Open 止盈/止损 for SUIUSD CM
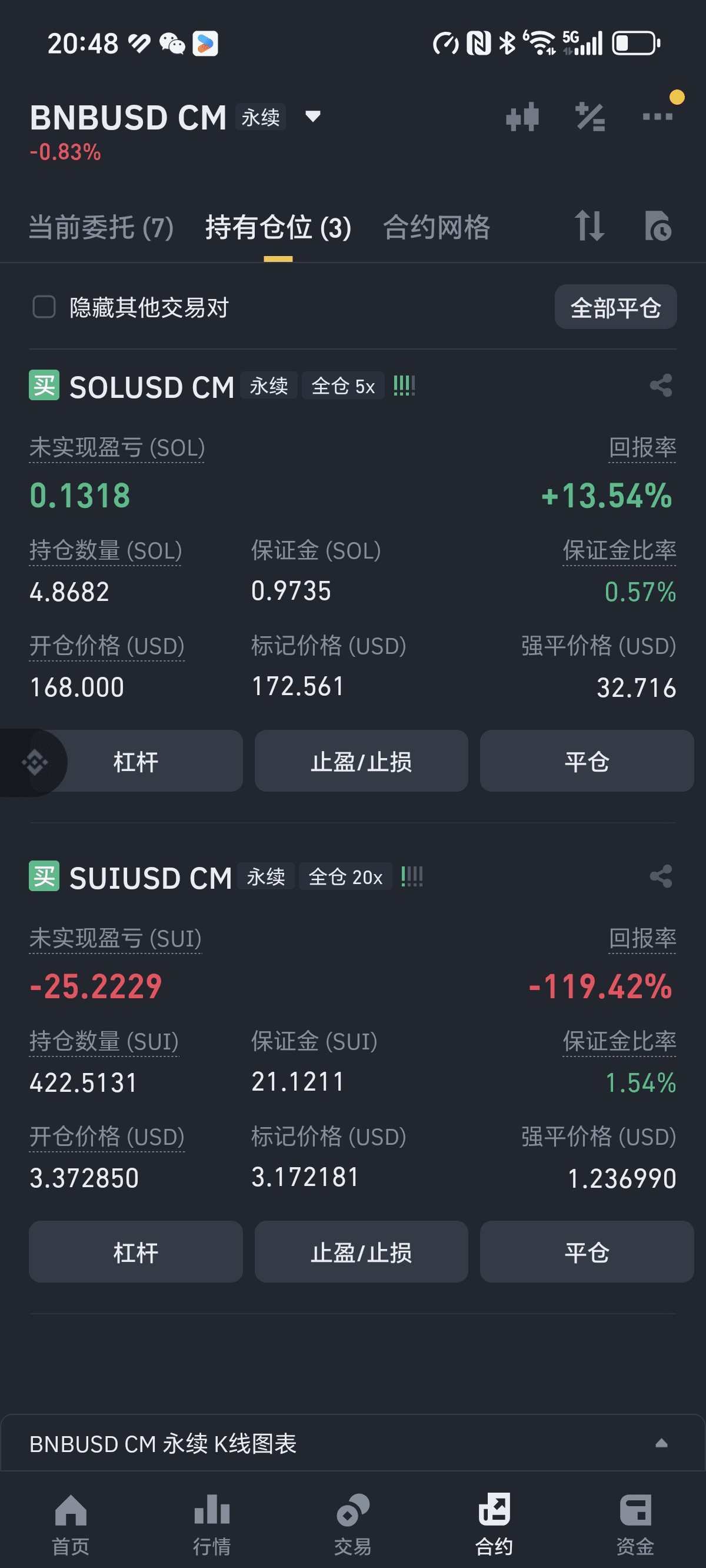Screen dimensions: 706x1568 [361, 1251]
